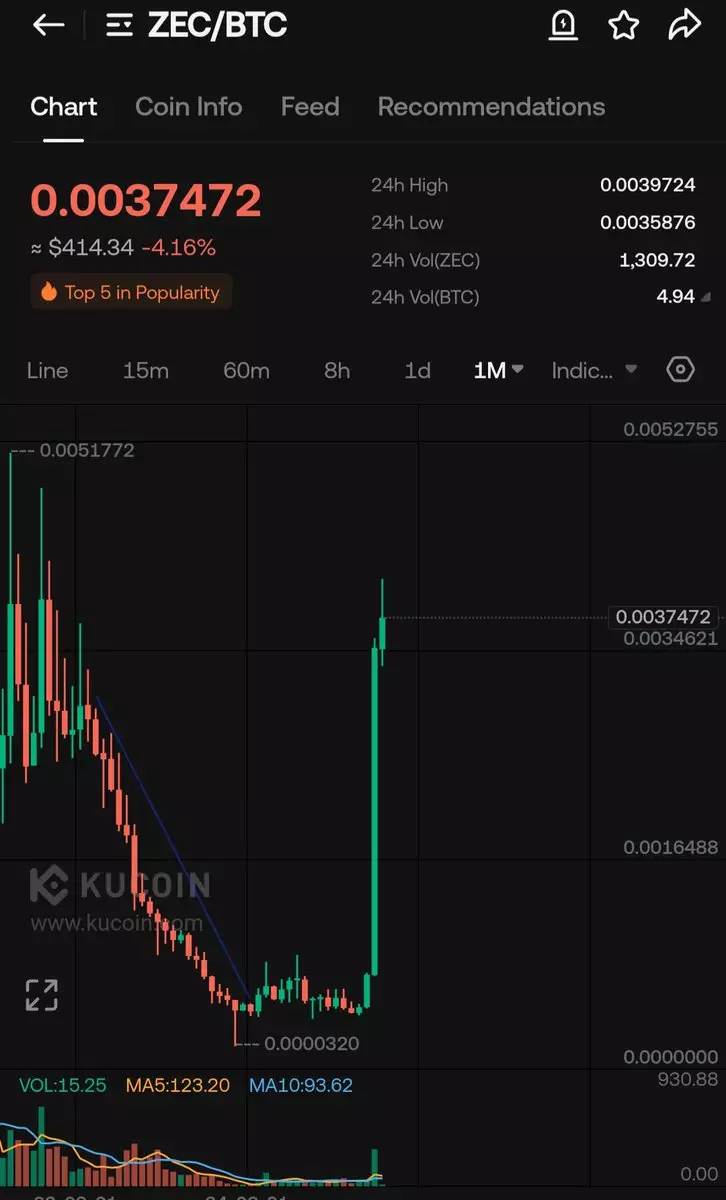Switch the chart to Line view
Screen dimensions: 726x1200
click(x=47, y=370)
